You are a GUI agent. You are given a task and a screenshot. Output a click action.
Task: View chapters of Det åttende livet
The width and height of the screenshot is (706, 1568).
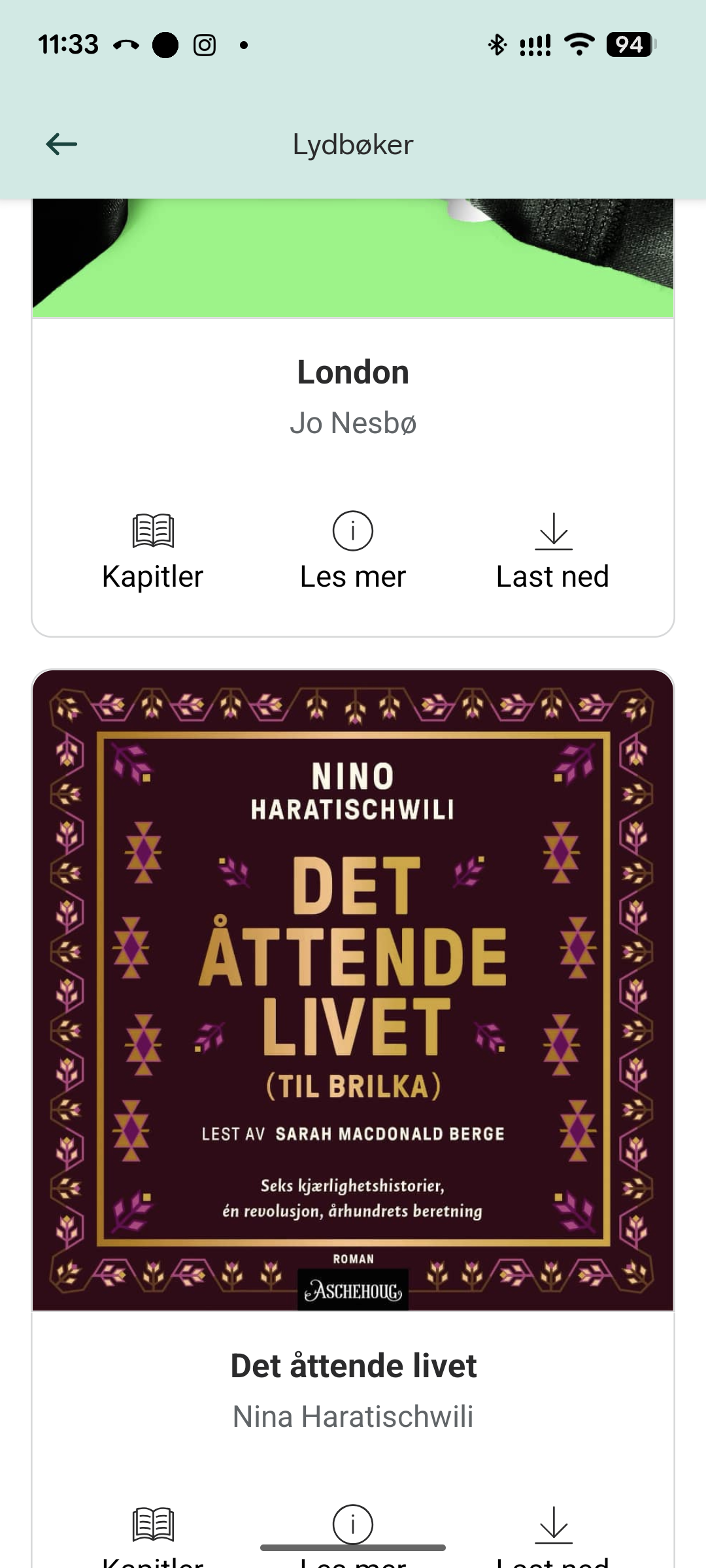tap(153, 1532)
